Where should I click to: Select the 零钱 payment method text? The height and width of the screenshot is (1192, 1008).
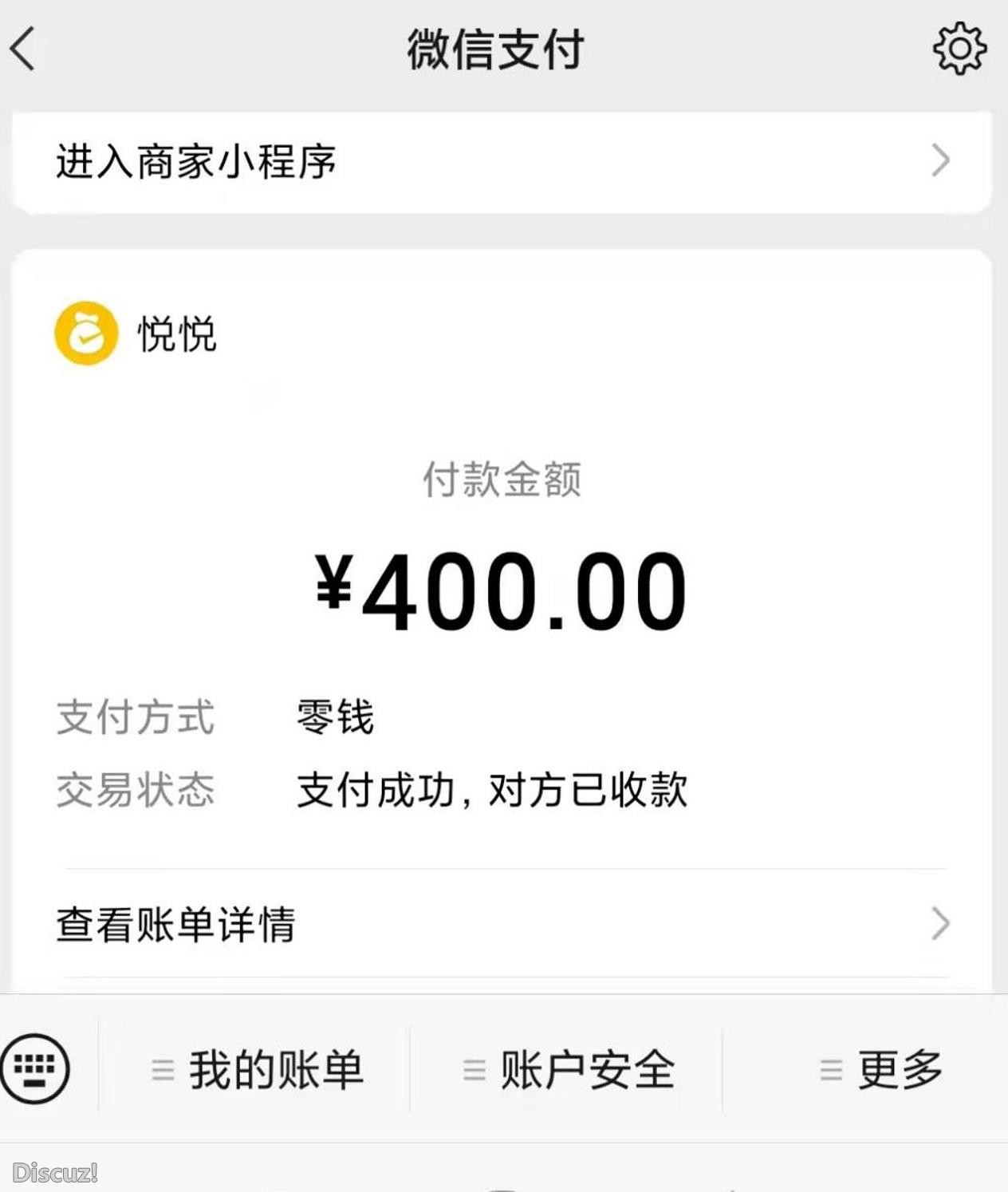pyautogui.click(x=335, y=718)
